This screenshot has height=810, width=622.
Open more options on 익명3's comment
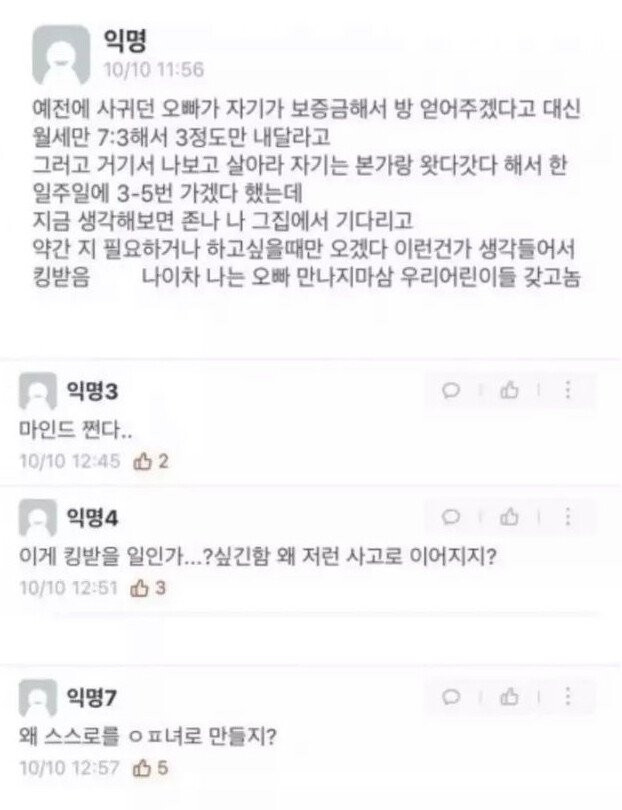[x=569, y=391]
